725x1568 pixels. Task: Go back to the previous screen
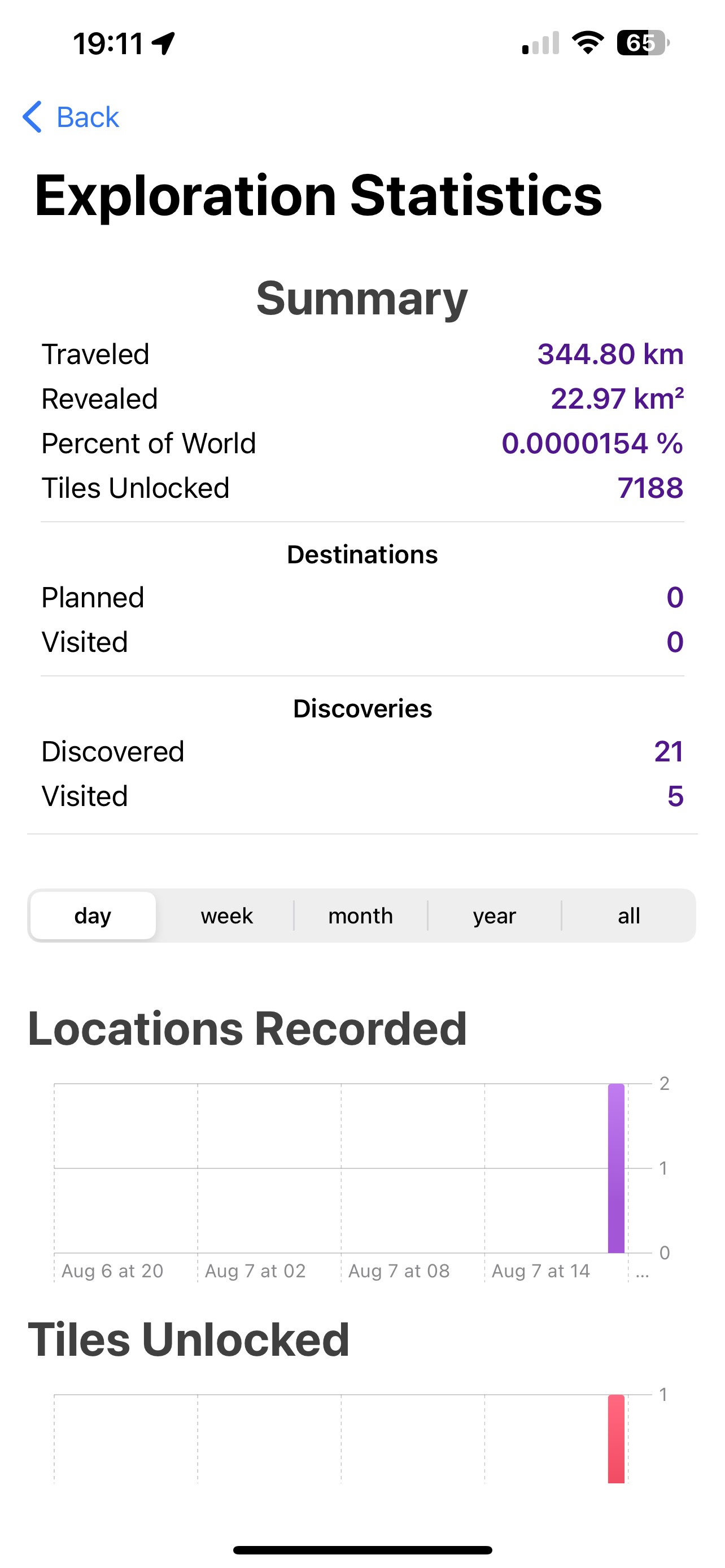point(71,117)
